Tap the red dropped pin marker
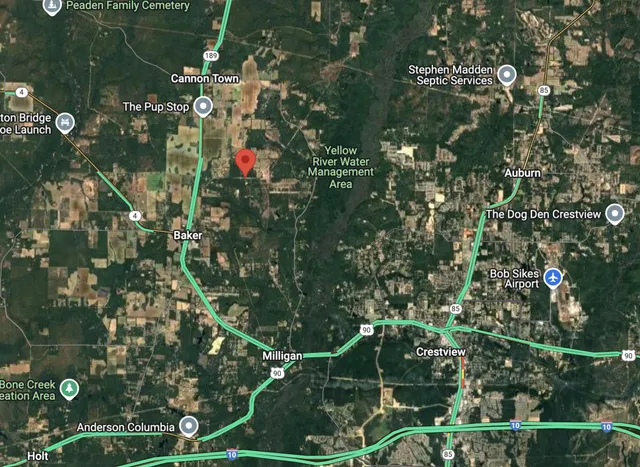This screenshot has height=467, width=640. click(245, 161)
